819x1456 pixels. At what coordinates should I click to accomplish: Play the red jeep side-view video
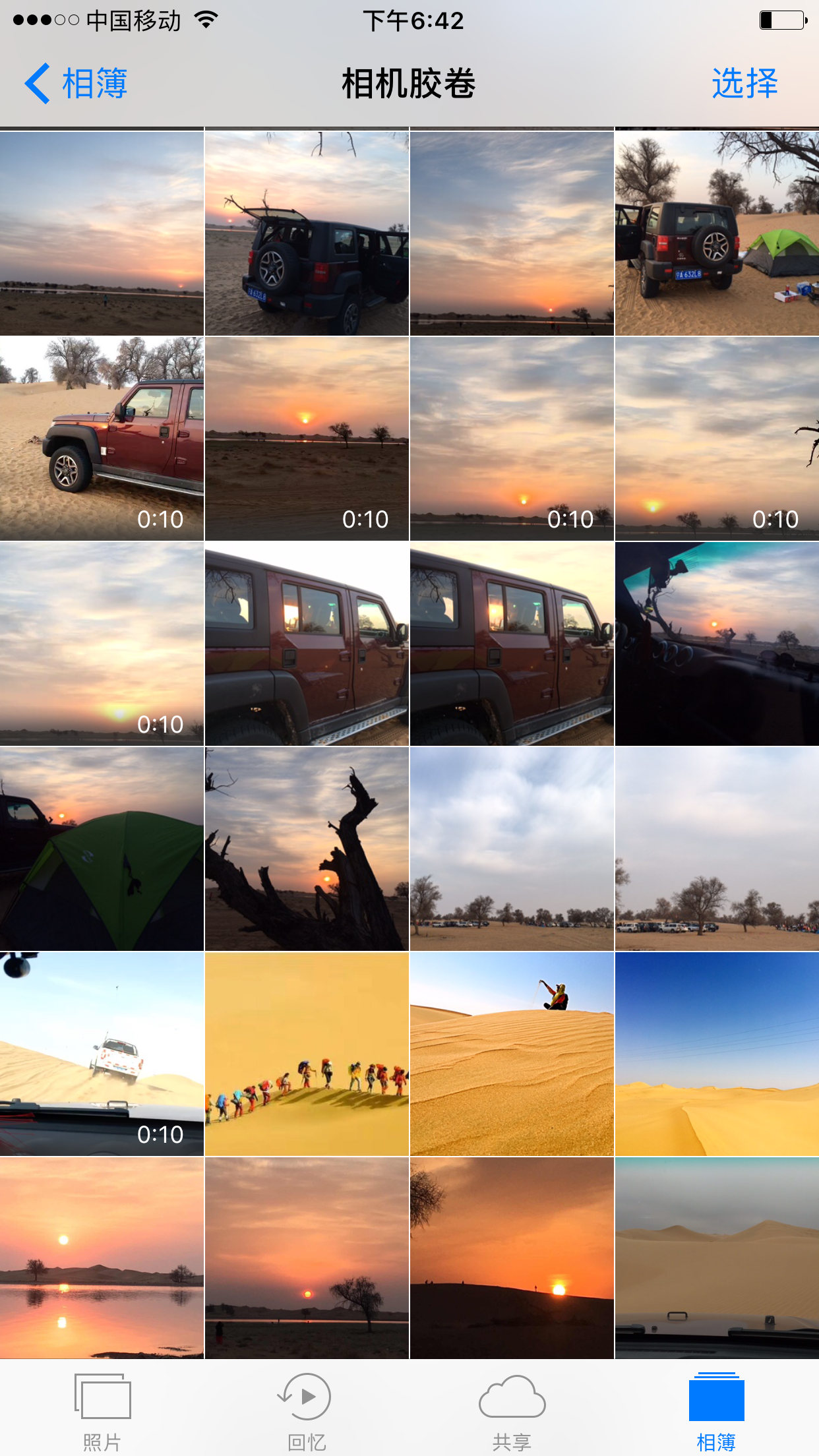click(x=102, y=439)
